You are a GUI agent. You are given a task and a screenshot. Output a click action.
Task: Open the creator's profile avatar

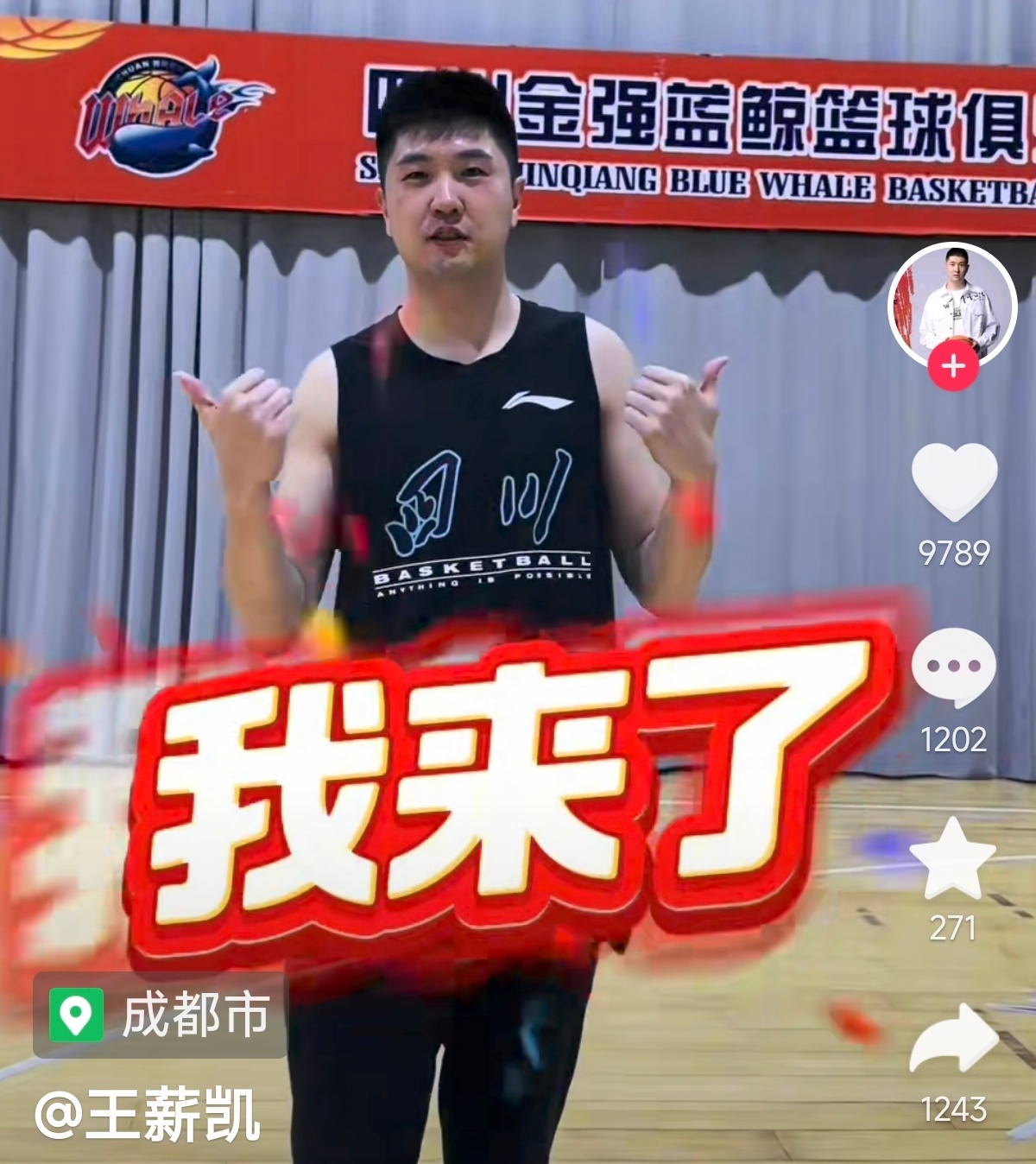point(952,304)
